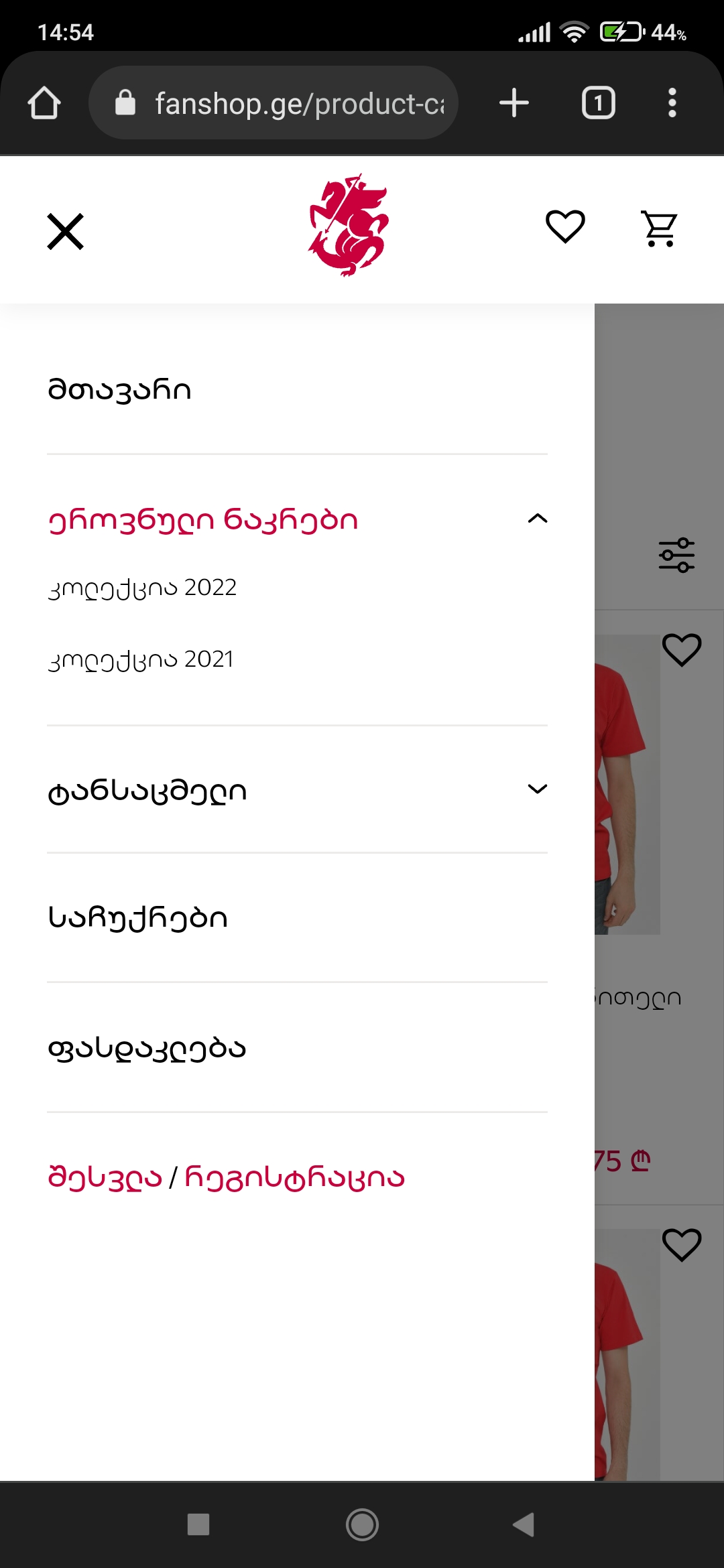Viewport: 724px width, 1568px height.
Task: Close the navigation drawer
Action: click(66, 231)
